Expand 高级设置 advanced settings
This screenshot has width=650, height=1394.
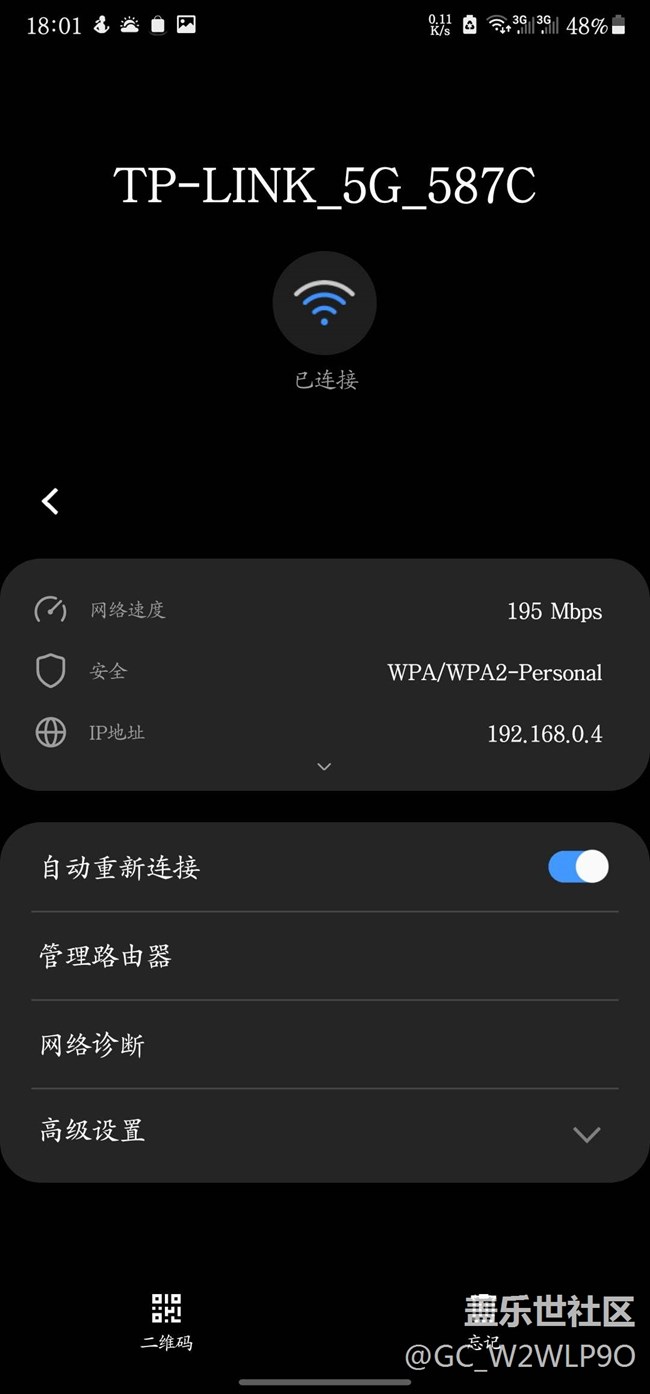click(325, 1132)
